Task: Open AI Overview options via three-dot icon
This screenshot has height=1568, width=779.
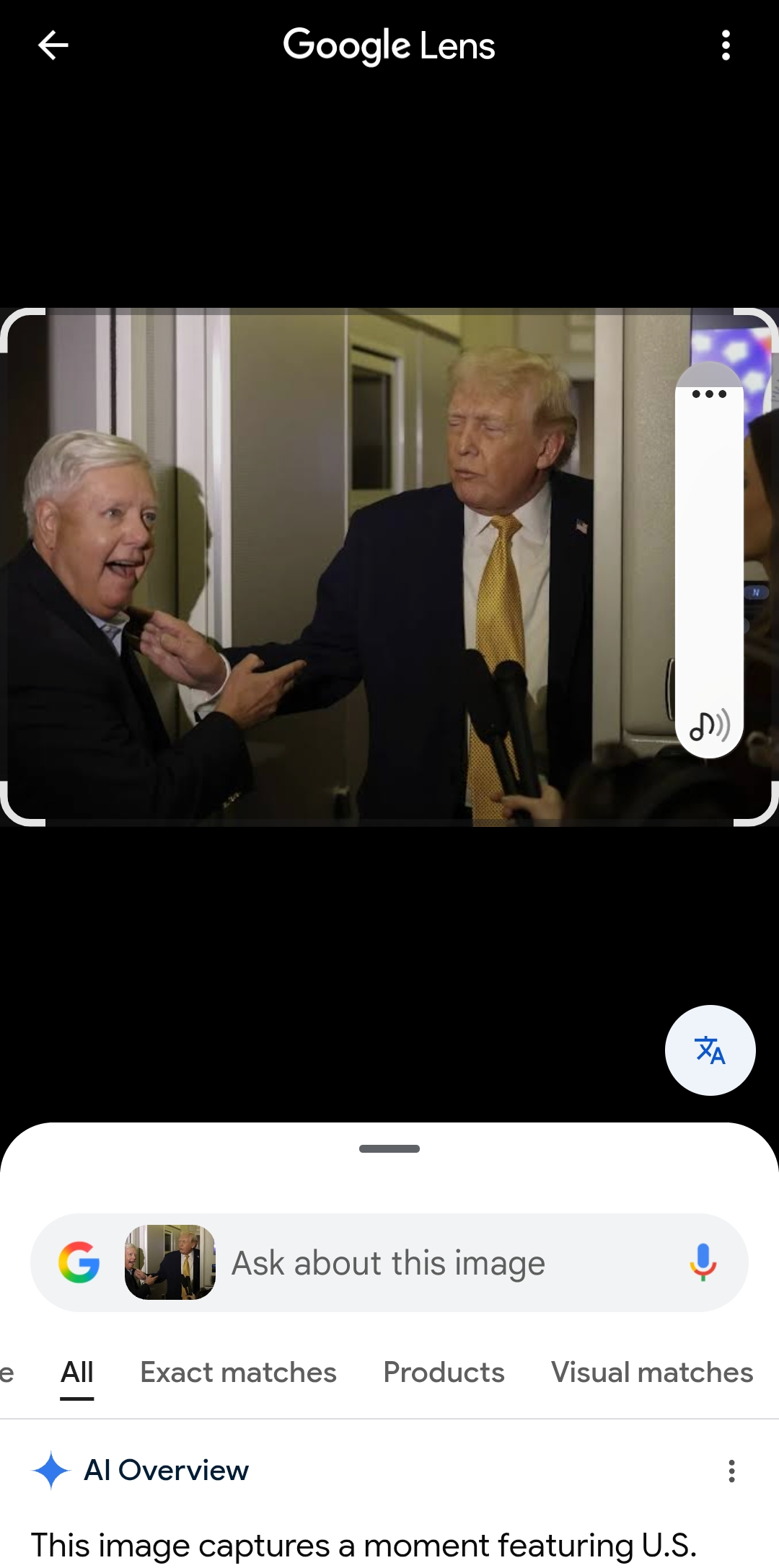Action: (x=733, y=1471)
